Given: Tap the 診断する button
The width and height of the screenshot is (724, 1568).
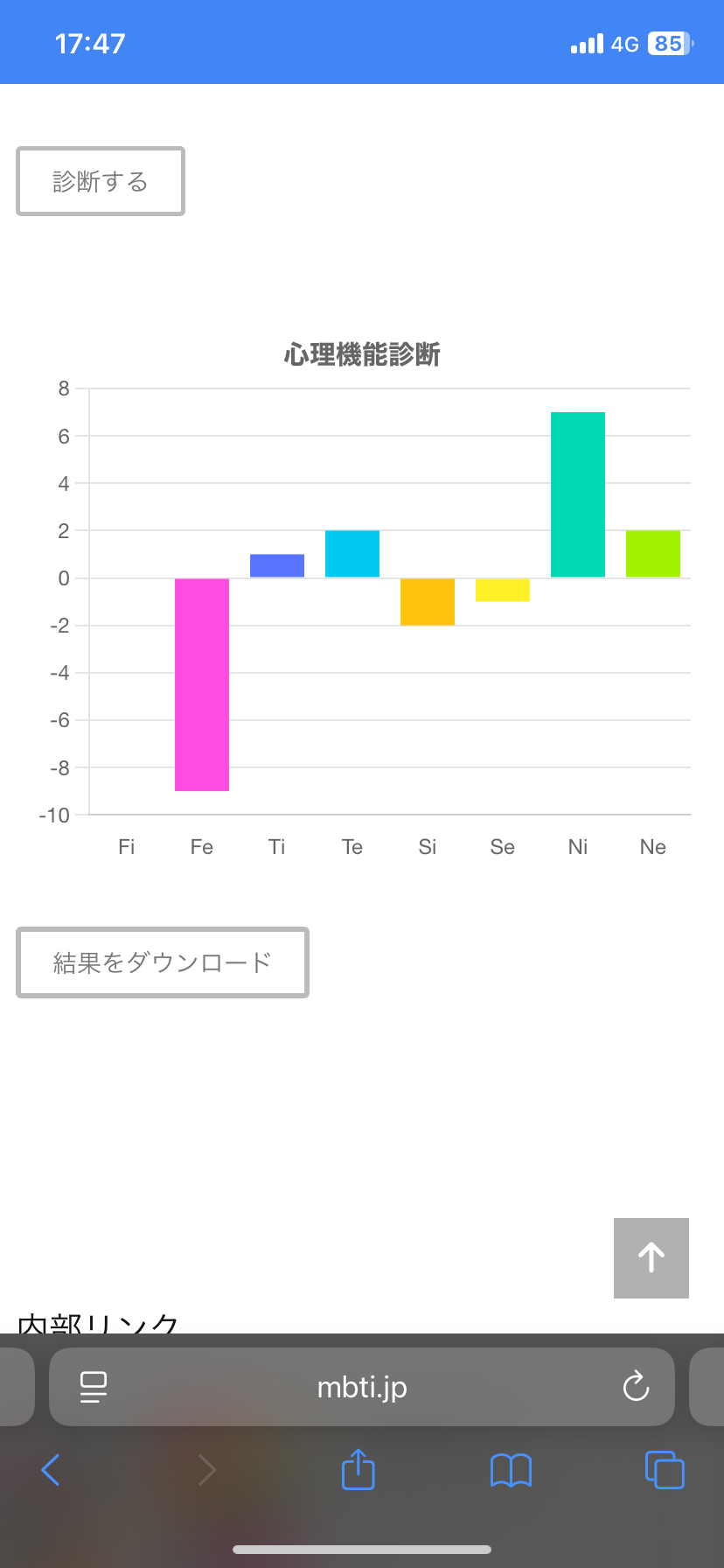Looking at the screenshot, I should (101, 181).
